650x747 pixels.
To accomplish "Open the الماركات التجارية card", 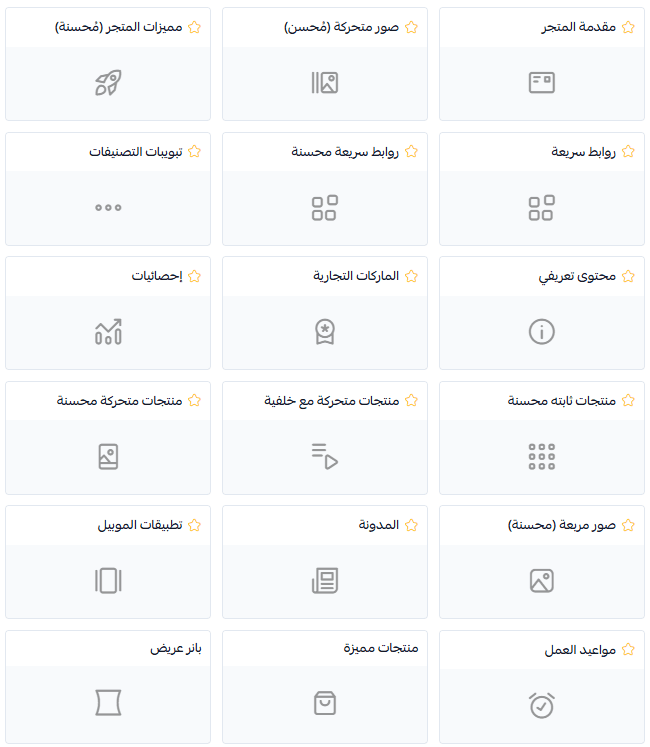I will click(324, 332).
